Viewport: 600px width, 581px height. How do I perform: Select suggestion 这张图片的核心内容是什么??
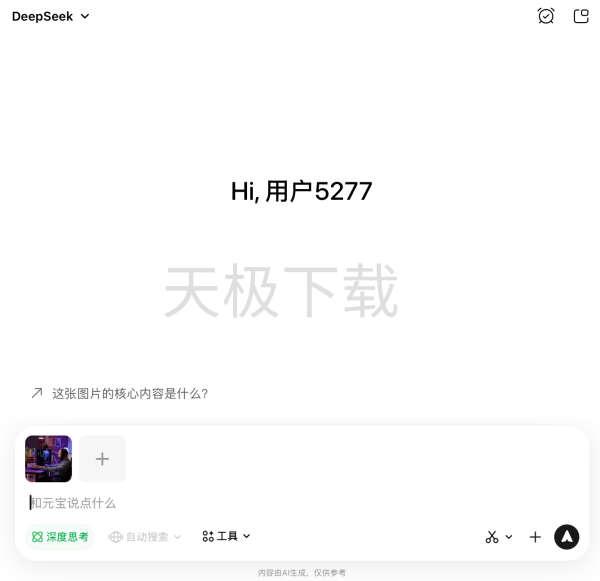click(x=130, y=393)
